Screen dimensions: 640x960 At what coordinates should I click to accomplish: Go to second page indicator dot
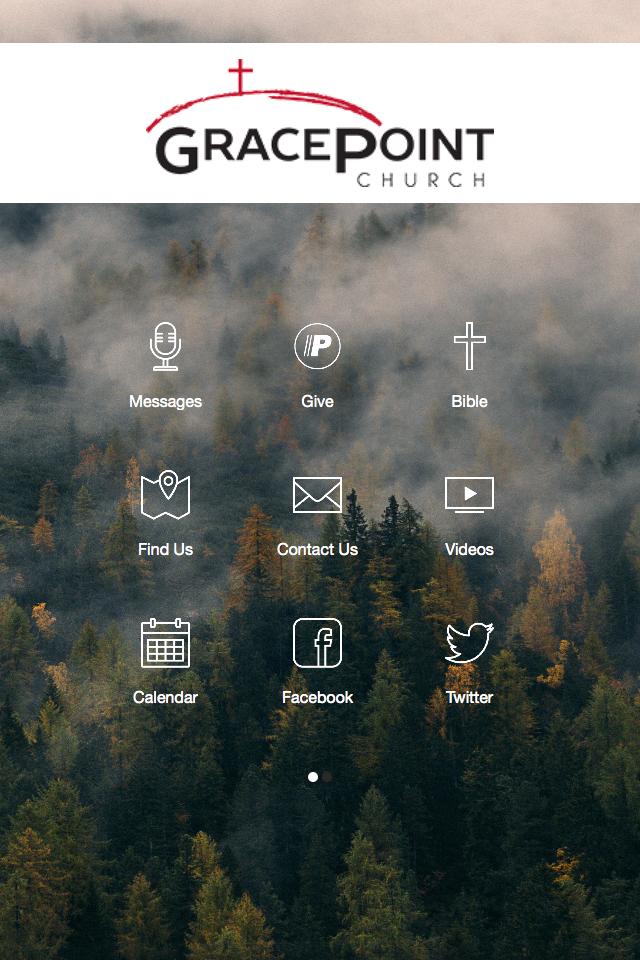(x=327, y=776)
